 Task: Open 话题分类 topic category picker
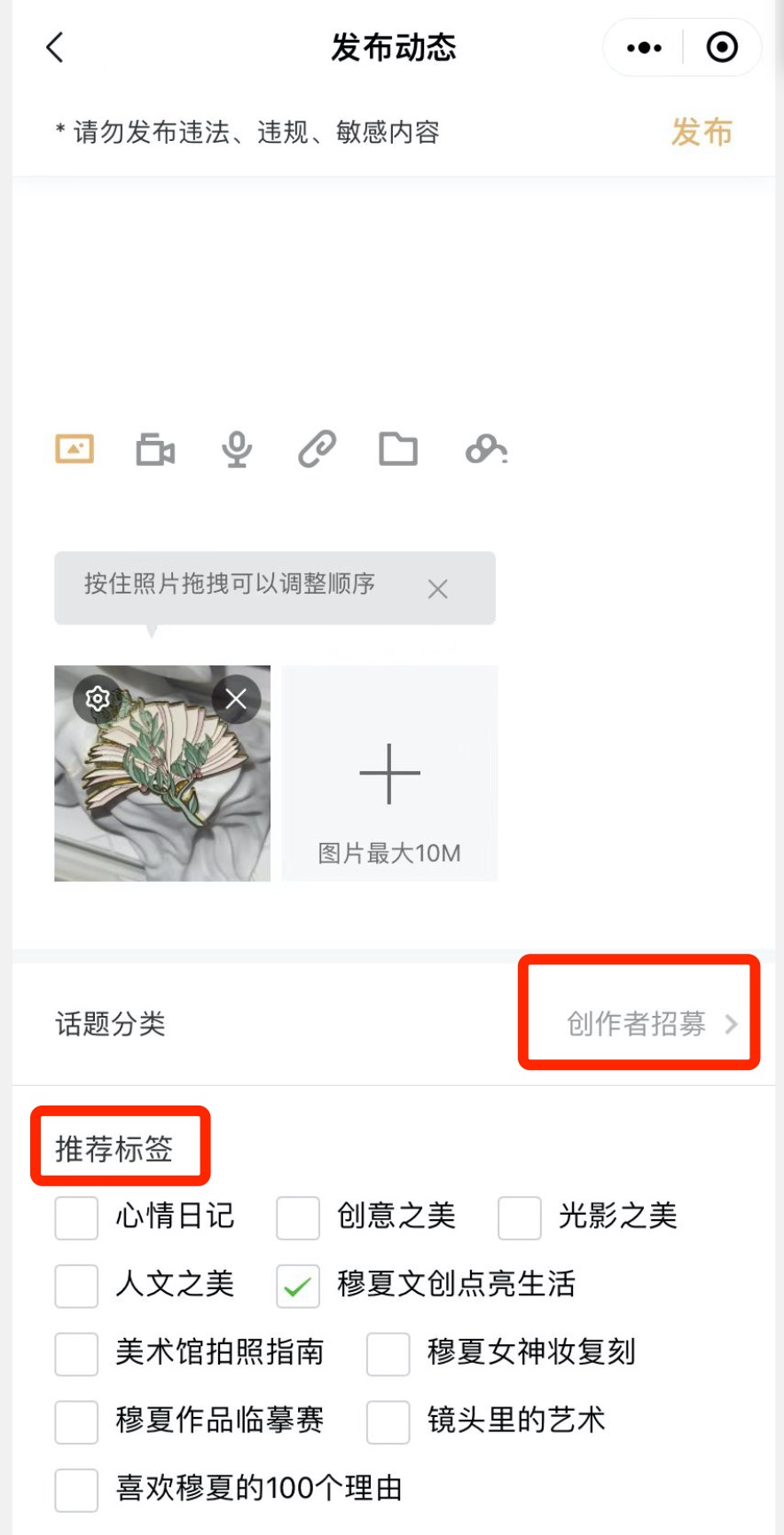(652, 1024)
